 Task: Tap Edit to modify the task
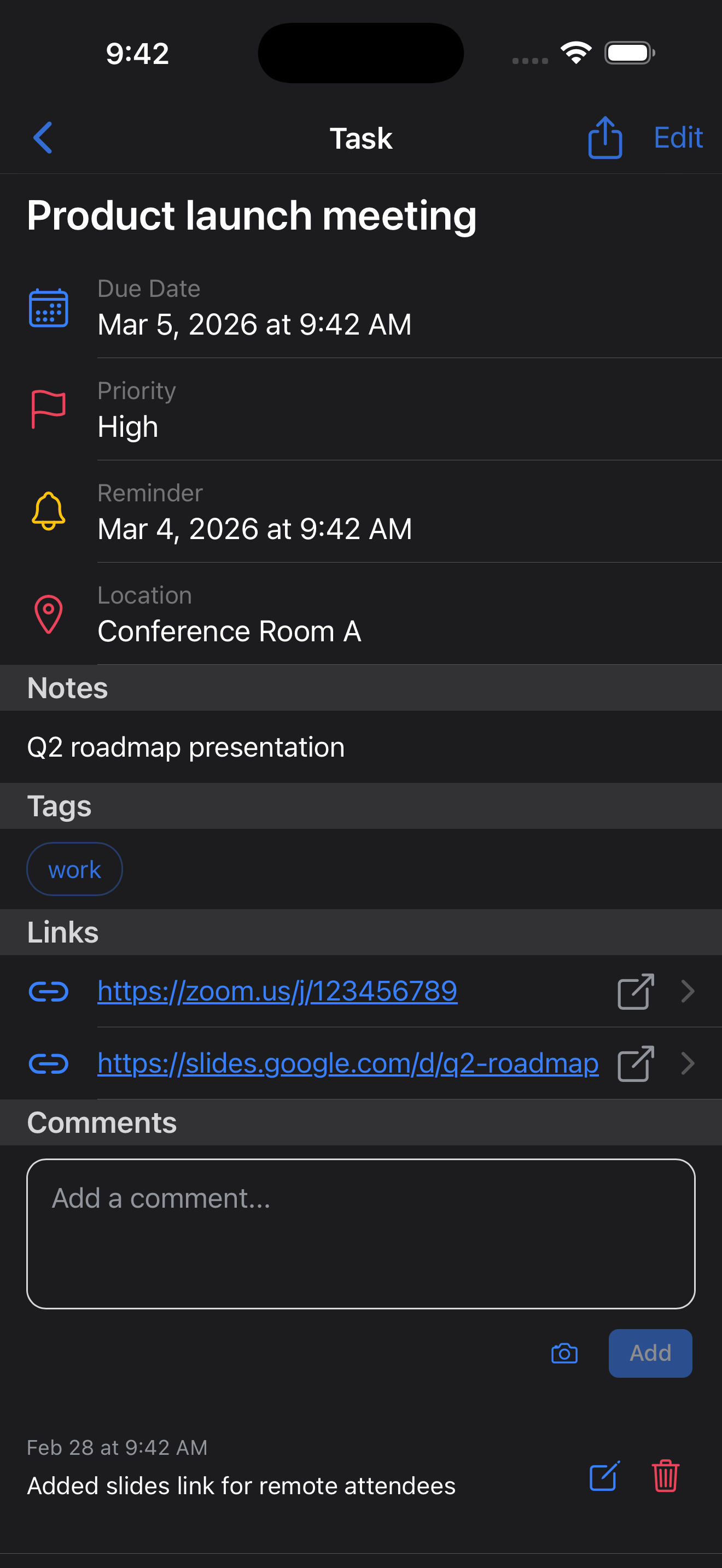pyautogui.click(x=678, y=138)
